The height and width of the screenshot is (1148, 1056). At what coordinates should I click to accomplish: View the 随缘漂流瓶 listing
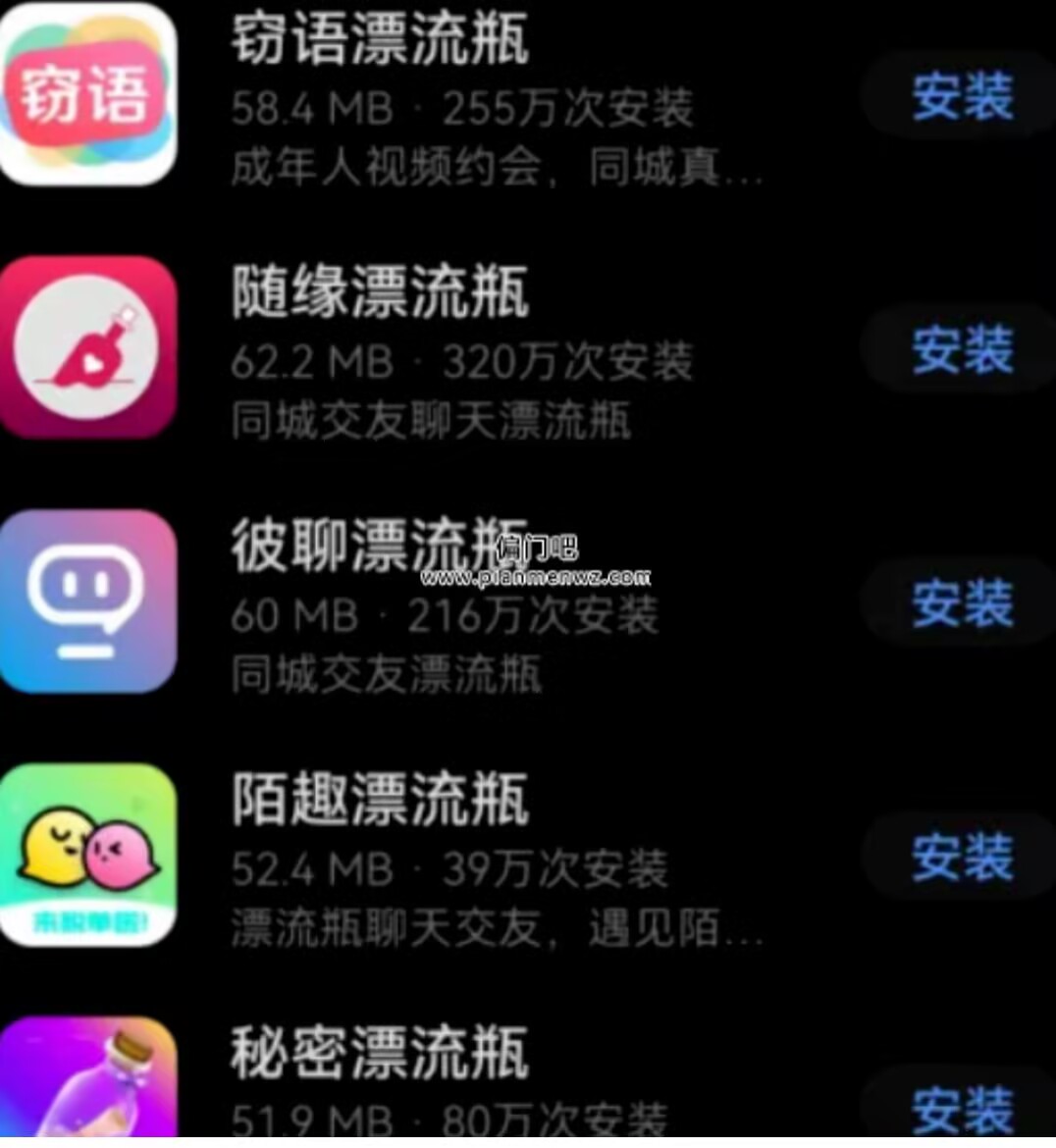[380, 291]
